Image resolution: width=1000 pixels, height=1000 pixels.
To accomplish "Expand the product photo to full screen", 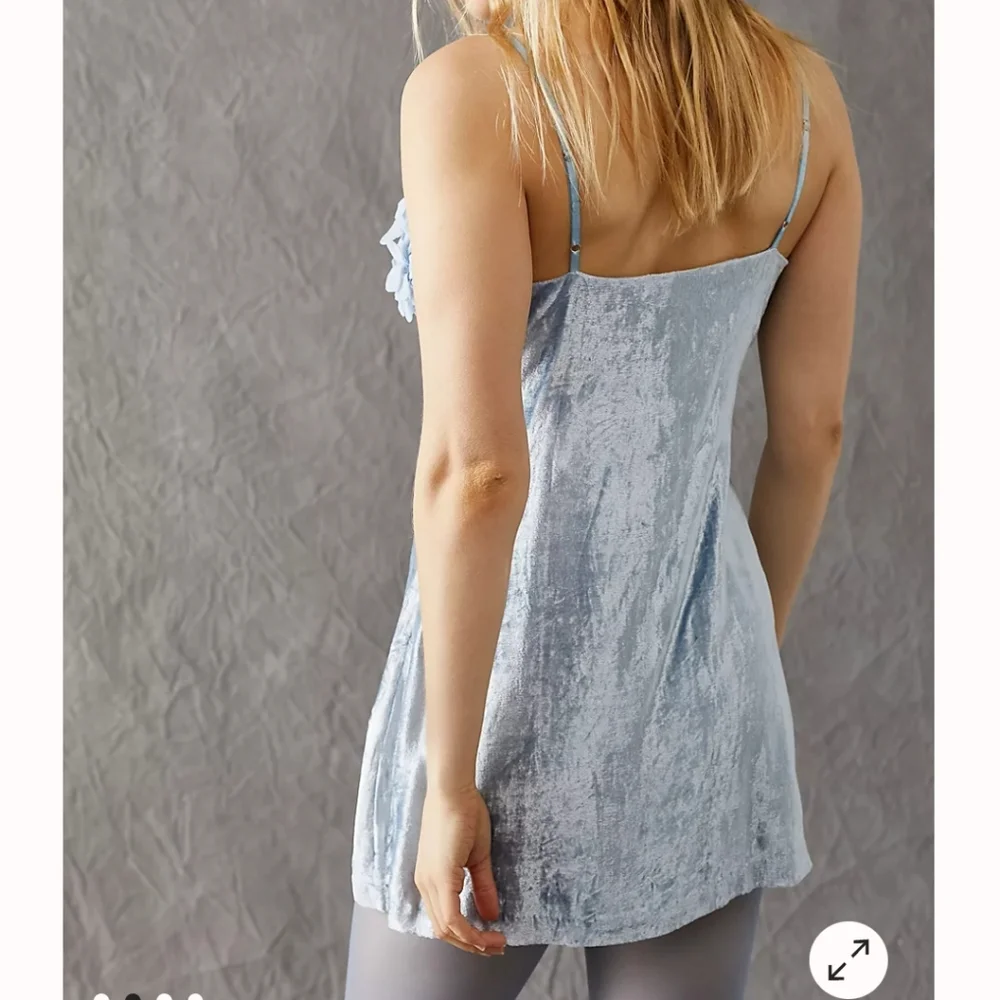I will tap(848, 960).
